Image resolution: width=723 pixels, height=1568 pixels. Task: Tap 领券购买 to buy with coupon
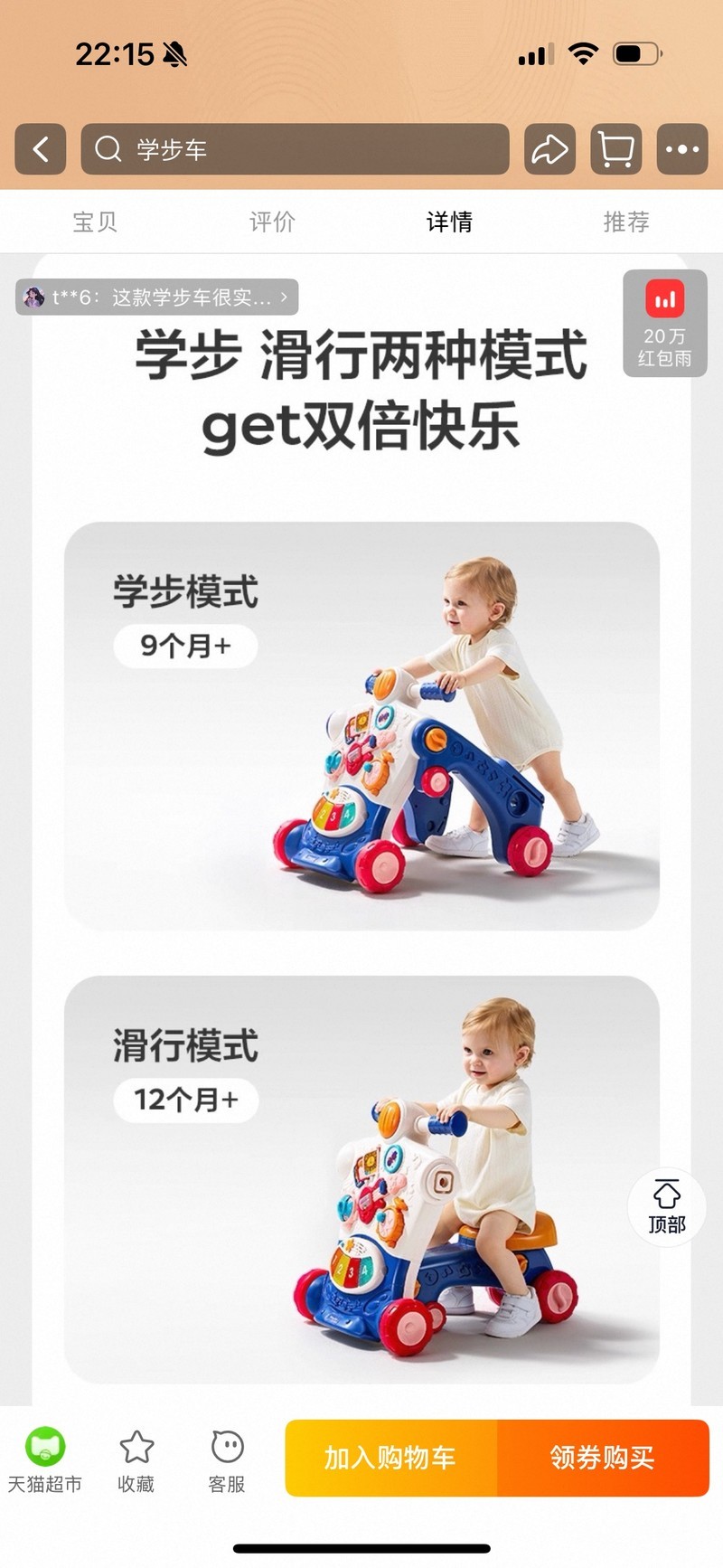coord(603,1458)
